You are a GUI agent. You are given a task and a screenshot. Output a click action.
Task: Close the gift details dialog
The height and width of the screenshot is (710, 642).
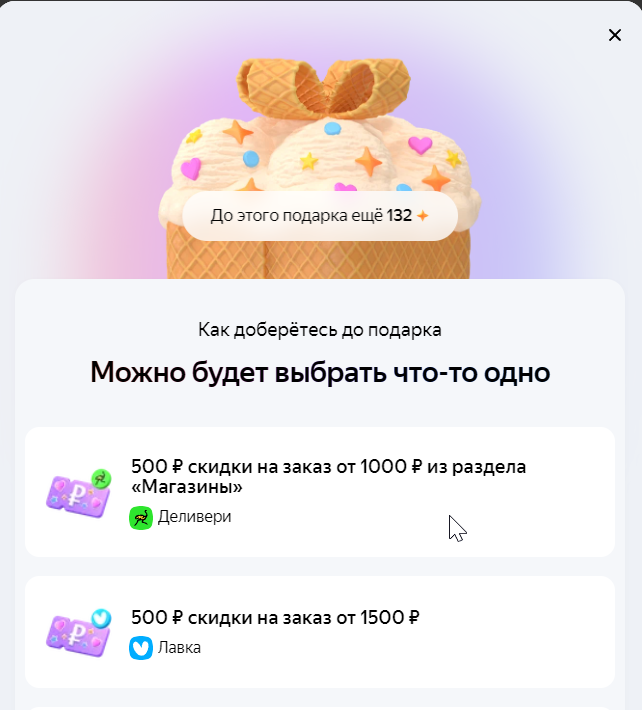coord(614,35)
